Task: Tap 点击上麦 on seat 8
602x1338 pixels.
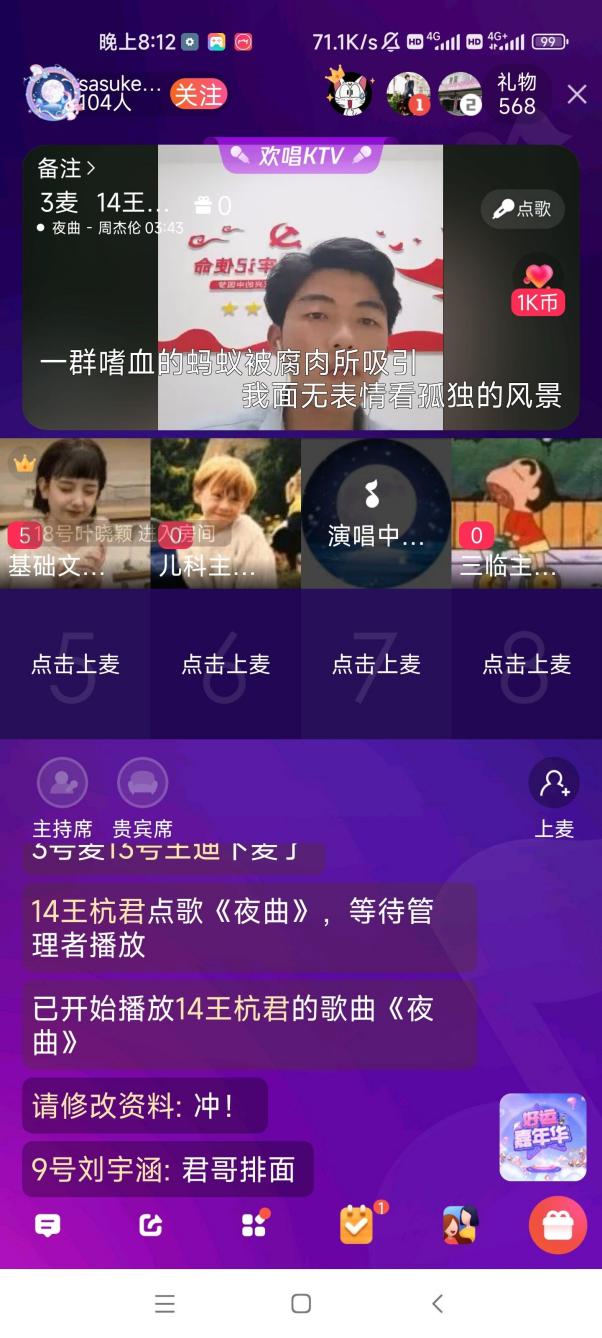Action: click(526, 664)
